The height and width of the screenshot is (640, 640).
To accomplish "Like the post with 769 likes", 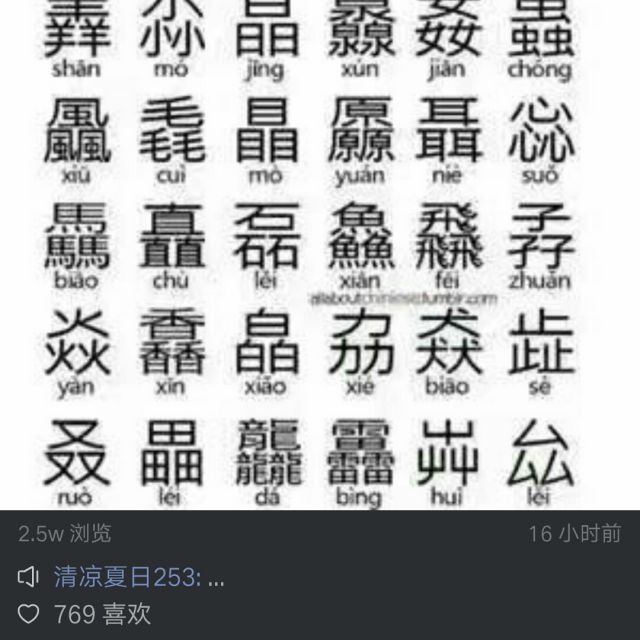I will tap(29, 613).
